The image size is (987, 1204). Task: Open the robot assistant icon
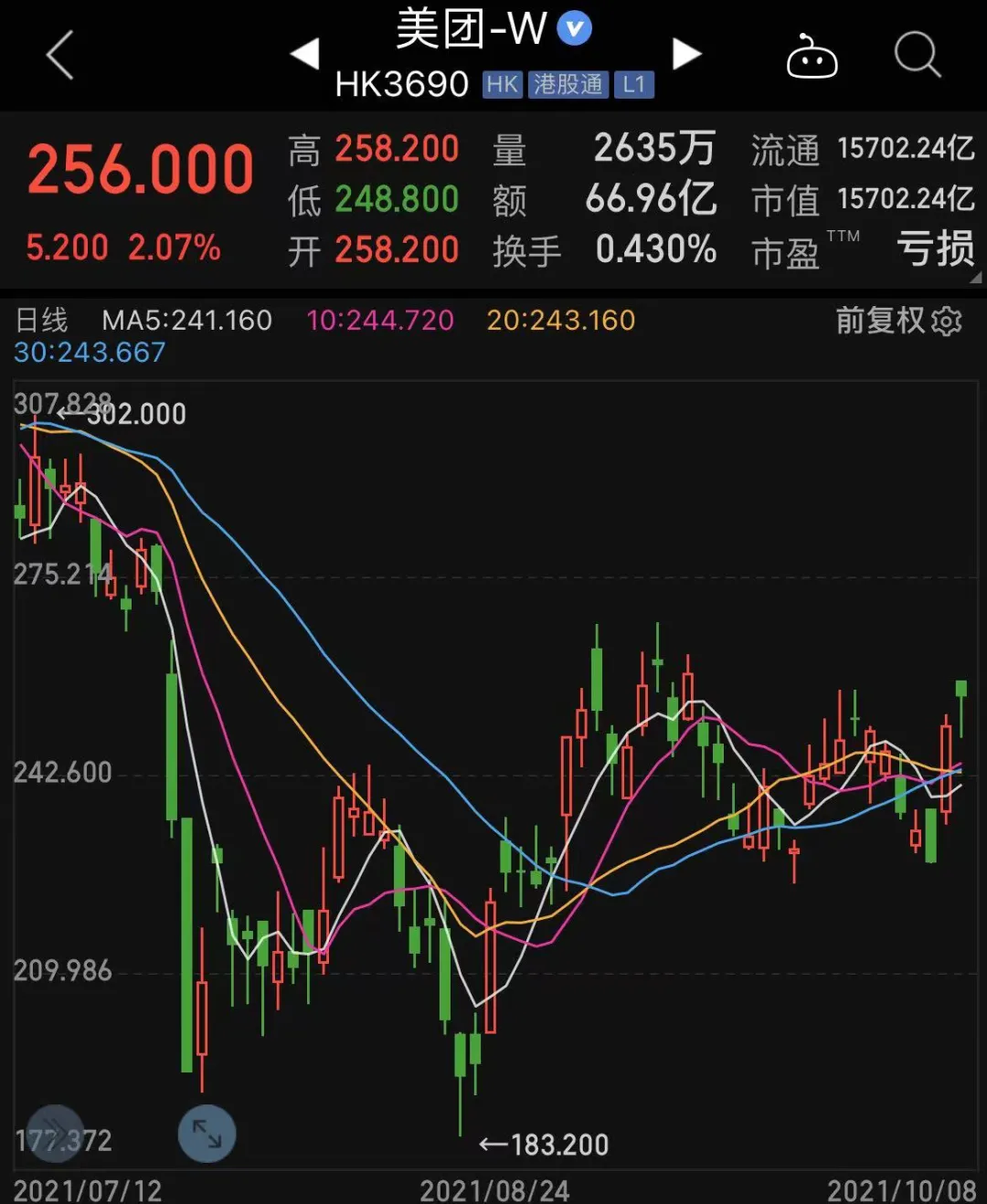point(812,57)
